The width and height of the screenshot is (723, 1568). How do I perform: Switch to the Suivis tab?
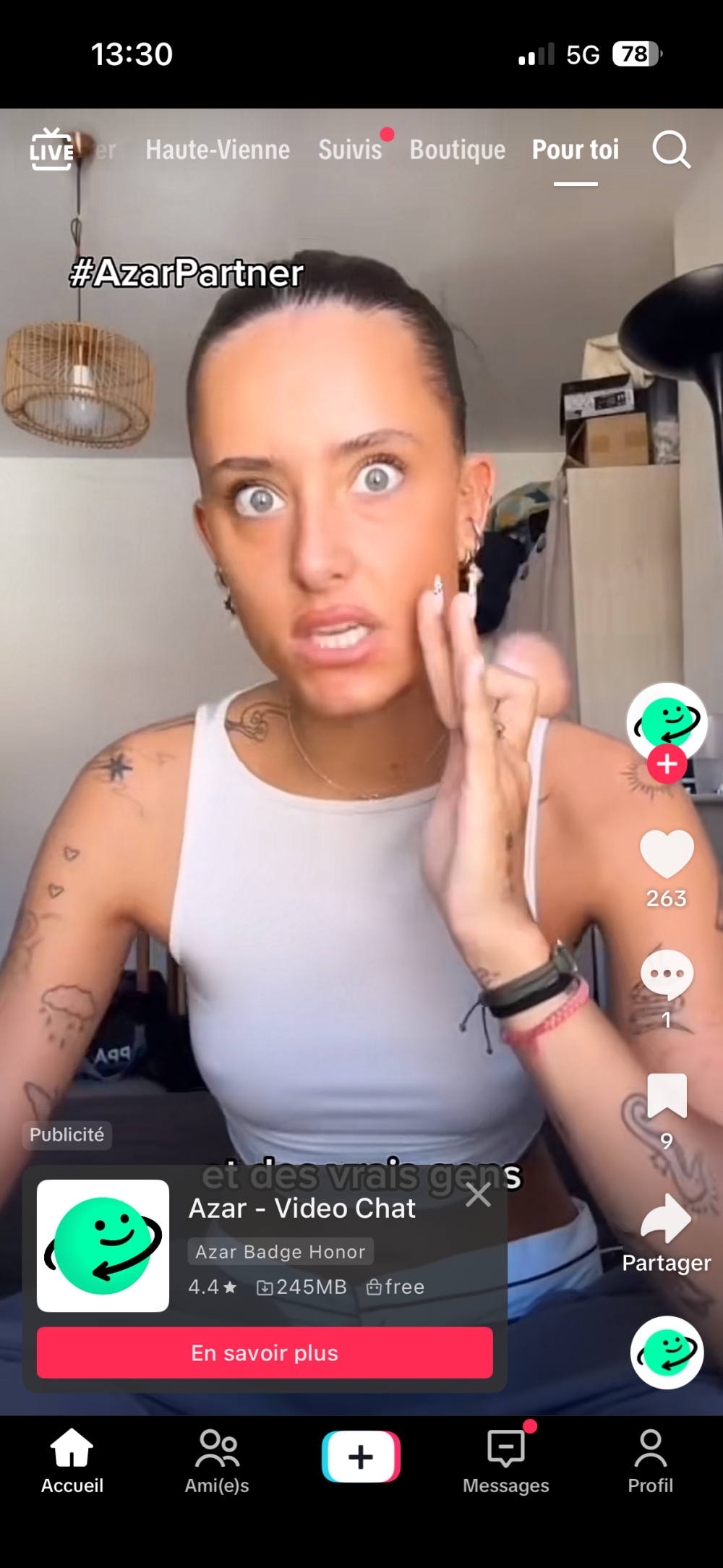pos(350,150)
